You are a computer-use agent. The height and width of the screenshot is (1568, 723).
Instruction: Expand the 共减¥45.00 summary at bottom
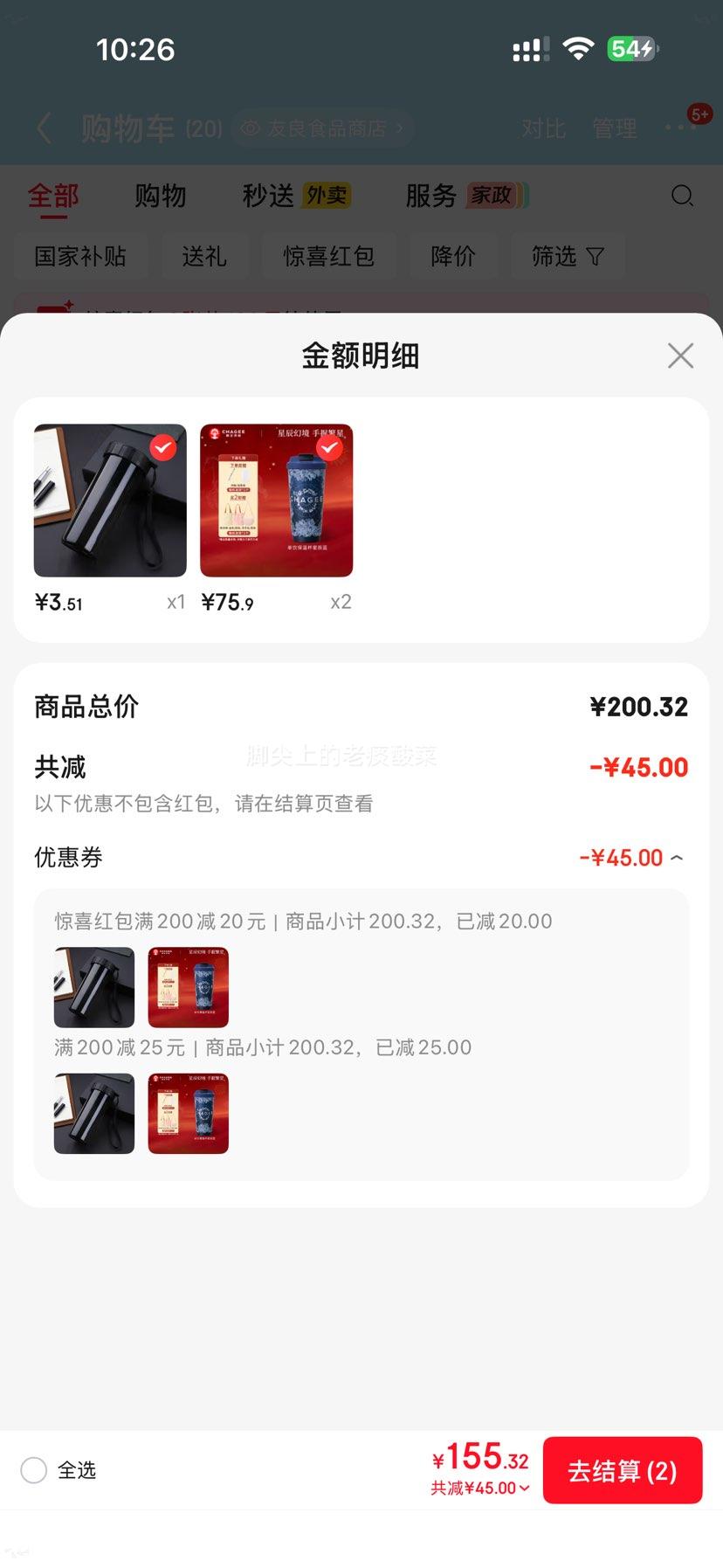pos(479,1489)
